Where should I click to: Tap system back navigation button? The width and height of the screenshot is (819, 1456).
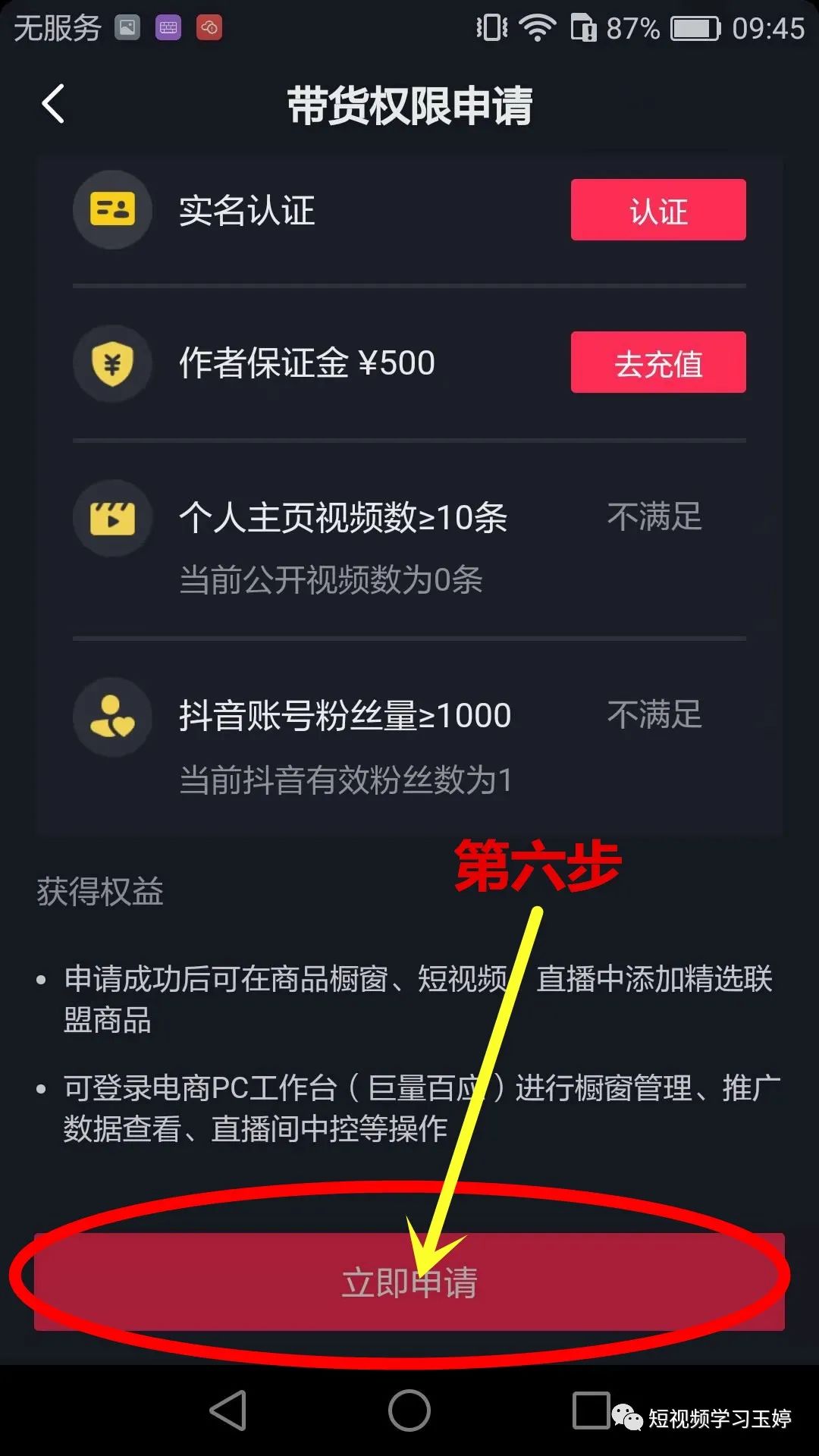(x=227, y=1410)
